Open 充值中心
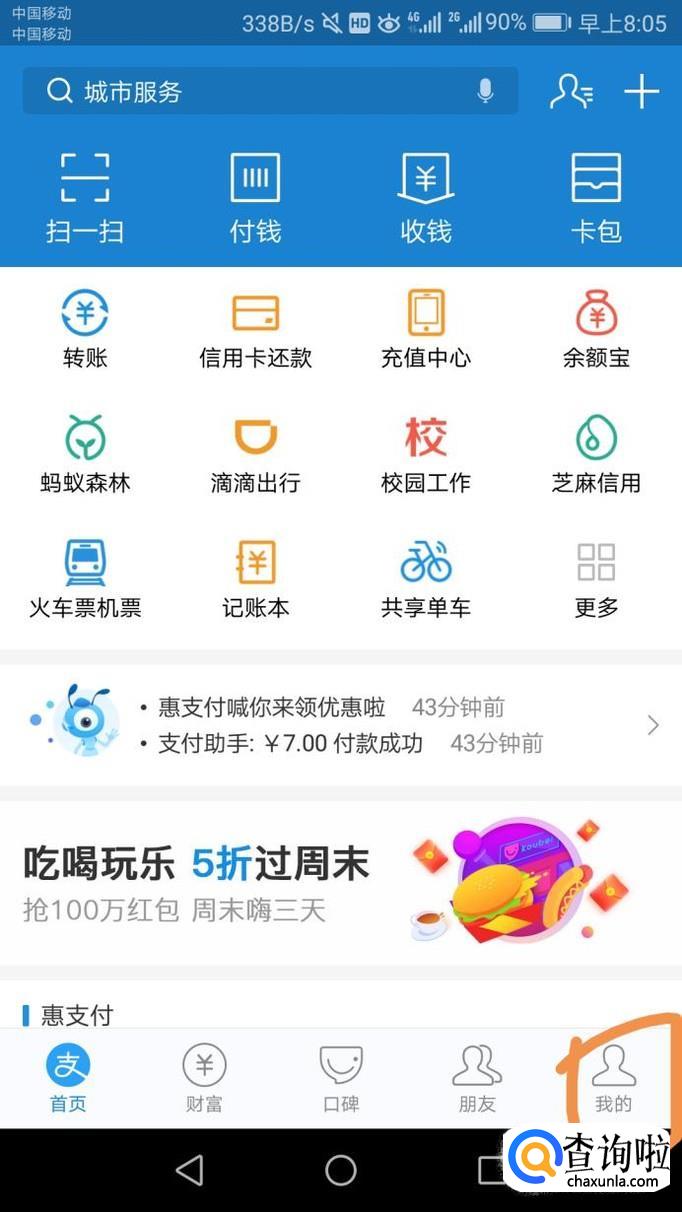The image size is (682, 1212). (426, 329)
